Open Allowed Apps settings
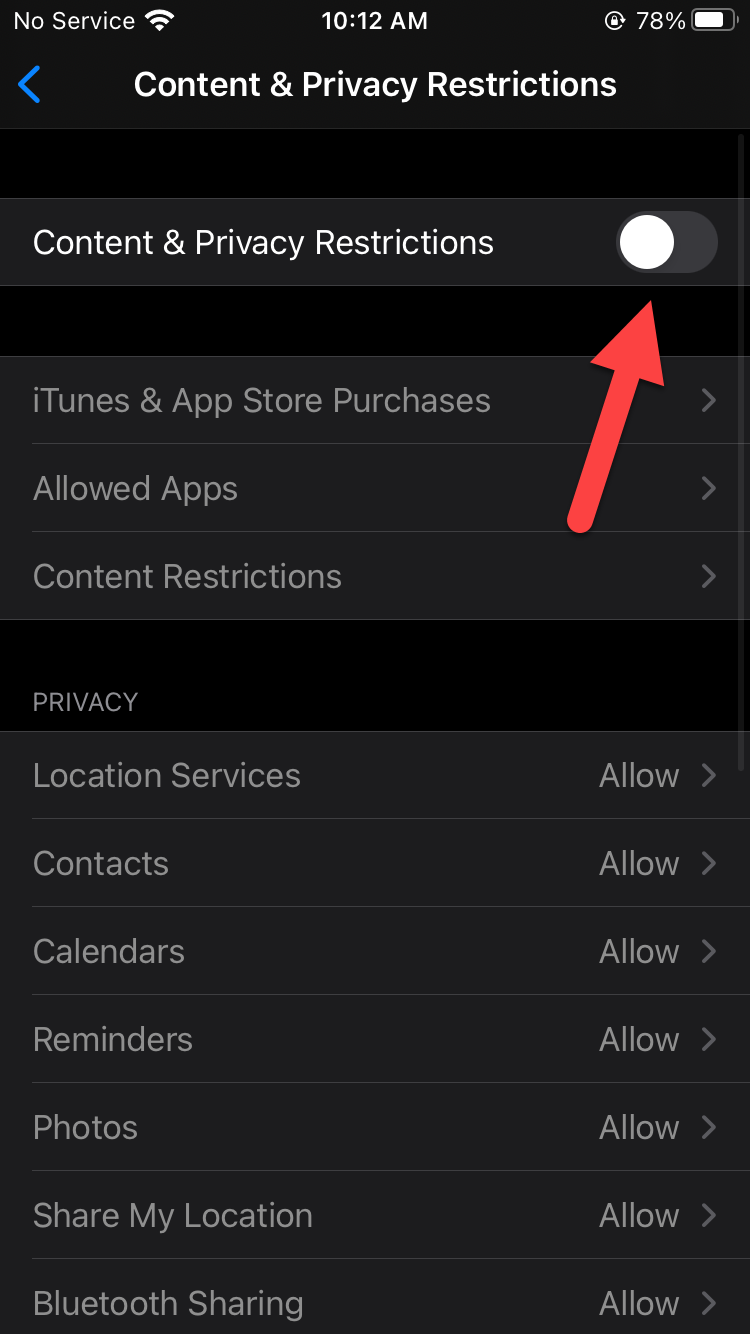The width and height of the screenshot is (750, 1334). click(x=375, y=489)
